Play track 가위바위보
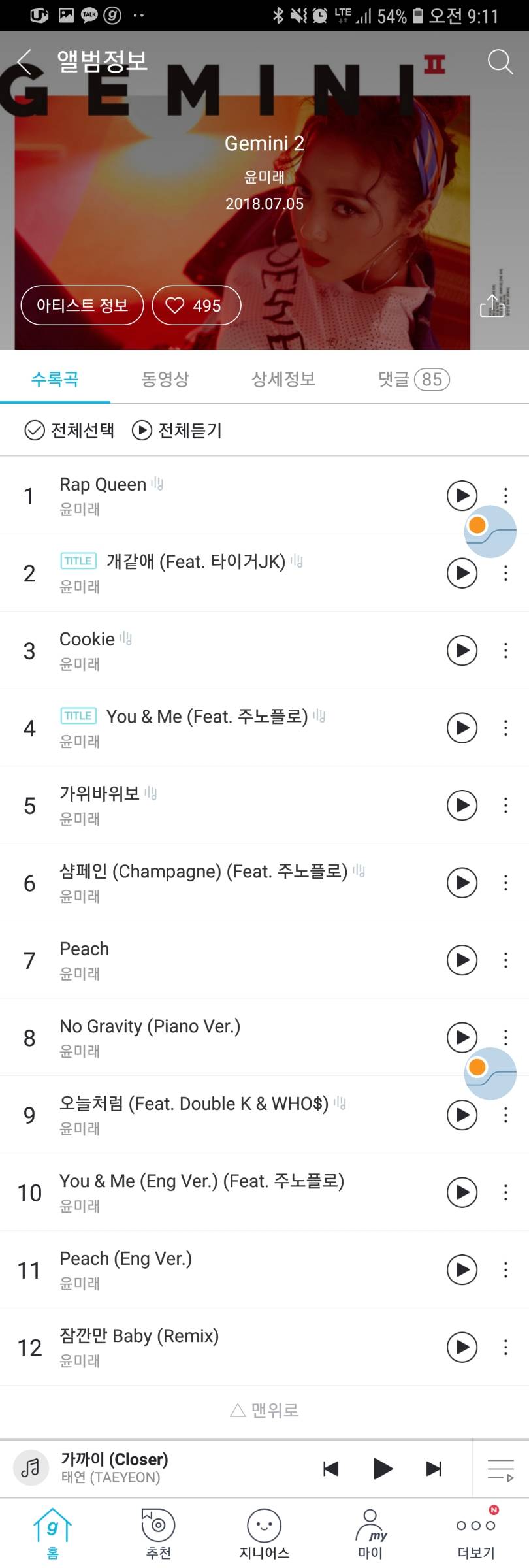This screenshot has width=529, height=1568. [x=462, y=805]
